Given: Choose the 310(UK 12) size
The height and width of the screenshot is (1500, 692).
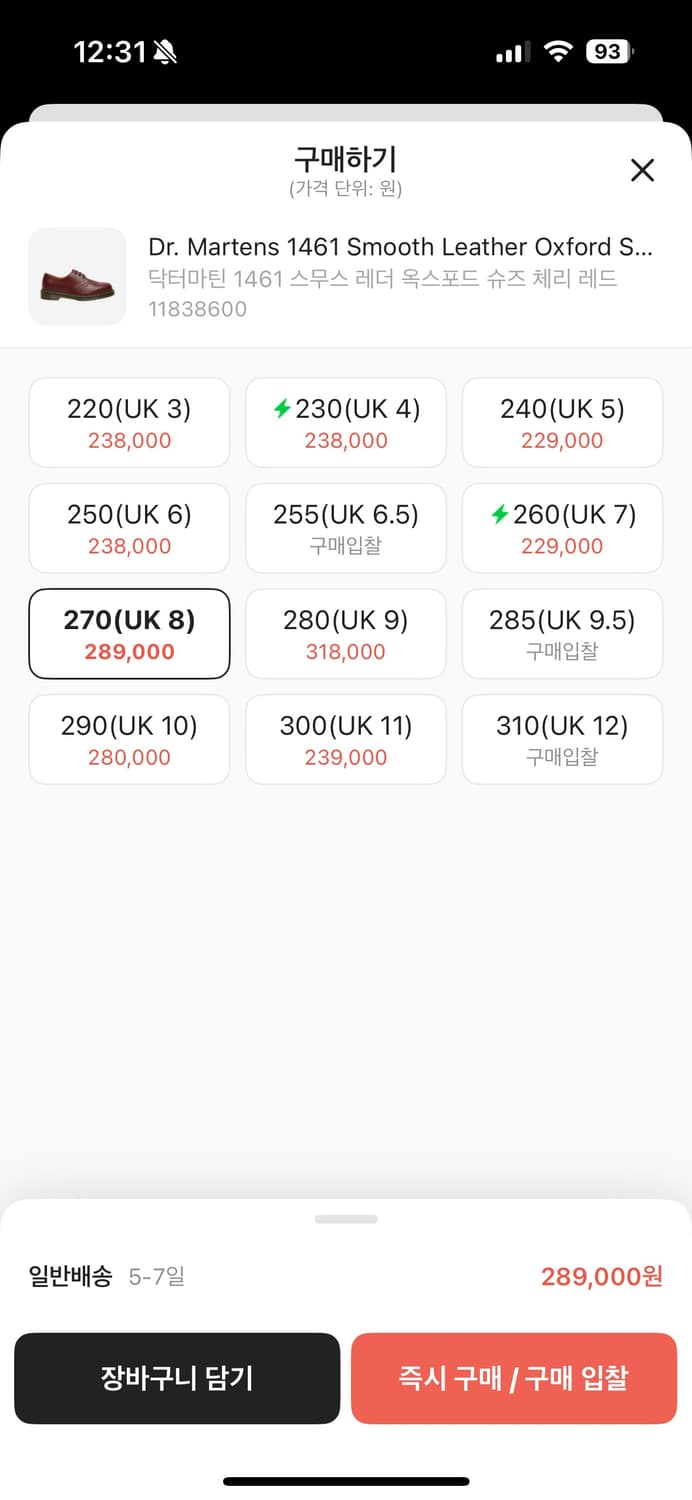Looking at the screenshot, I should pyautogui.click(x=562, y=740).
